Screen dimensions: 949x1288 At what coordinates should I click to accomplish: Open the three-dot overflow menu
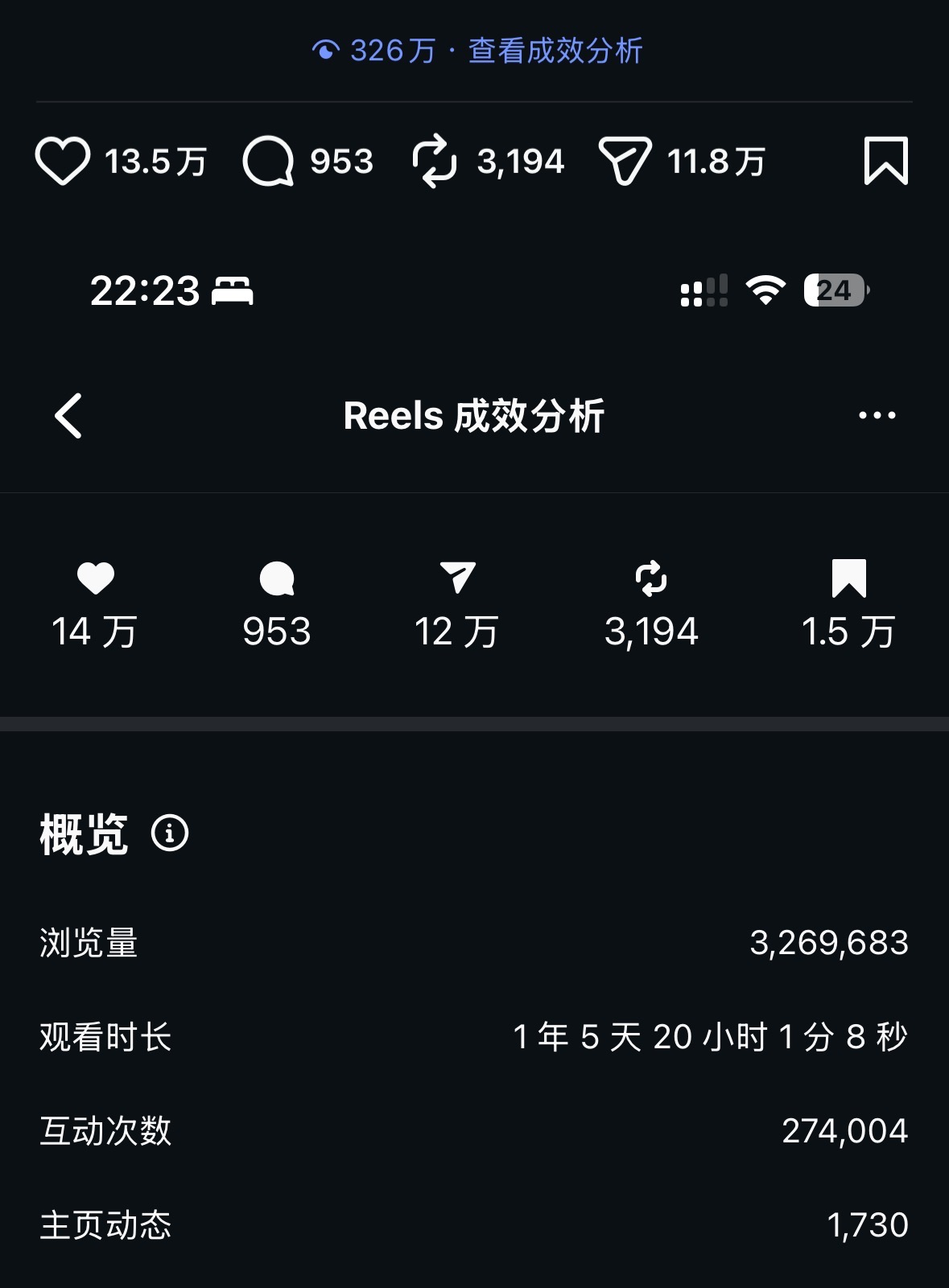click(x=877, y=416)
